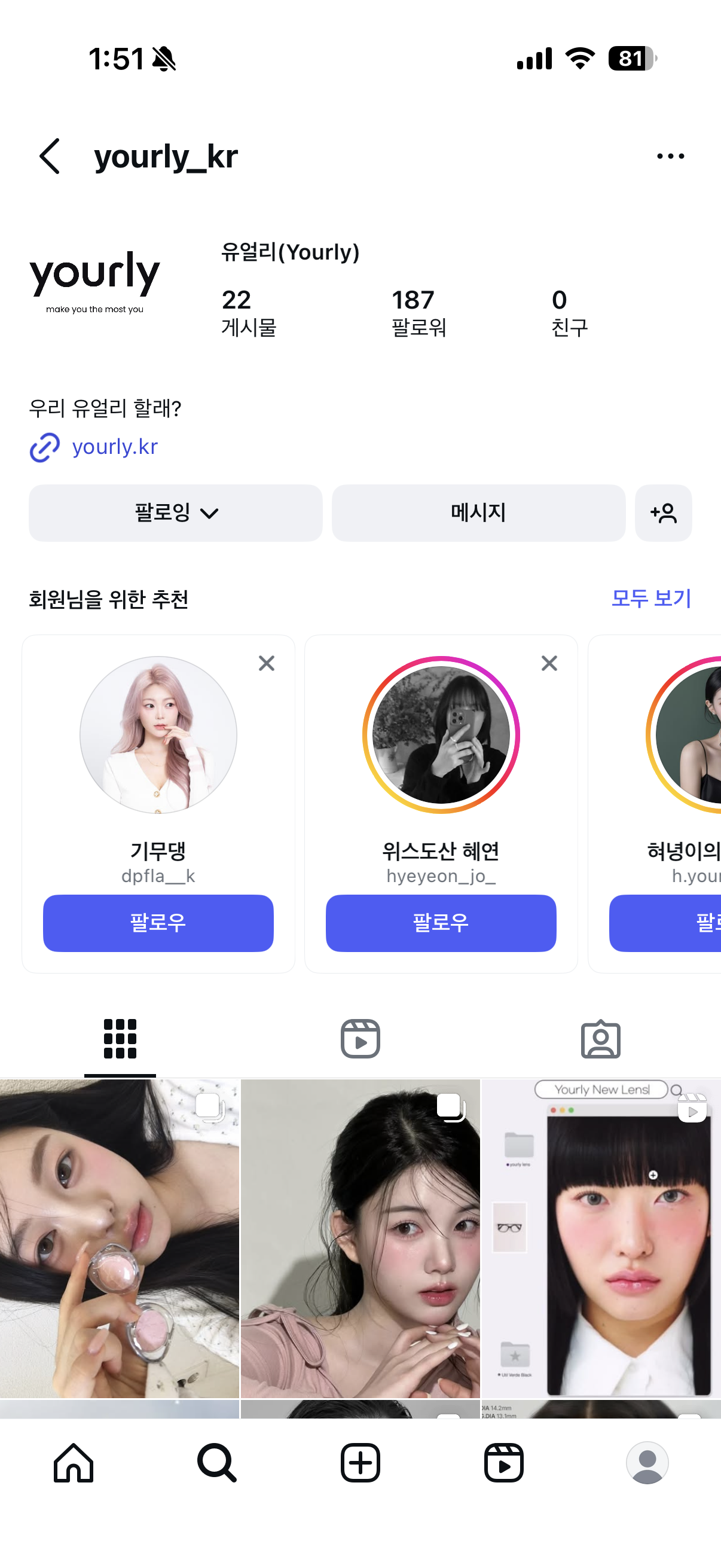Create a new post with plus icon
721x1568 pixels.
click(360, 1462)
